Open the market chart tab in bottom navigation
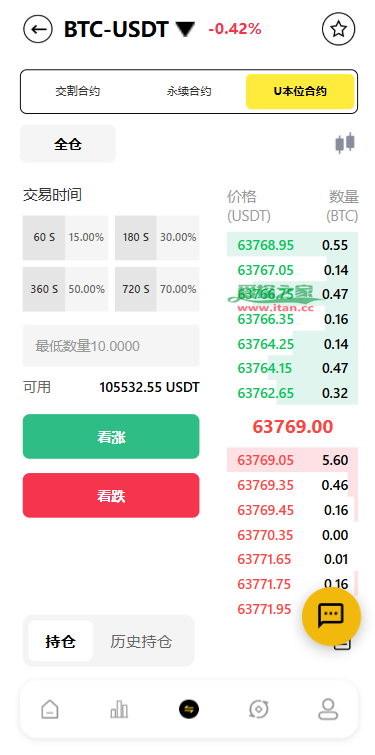 click(x=119, y=709)
